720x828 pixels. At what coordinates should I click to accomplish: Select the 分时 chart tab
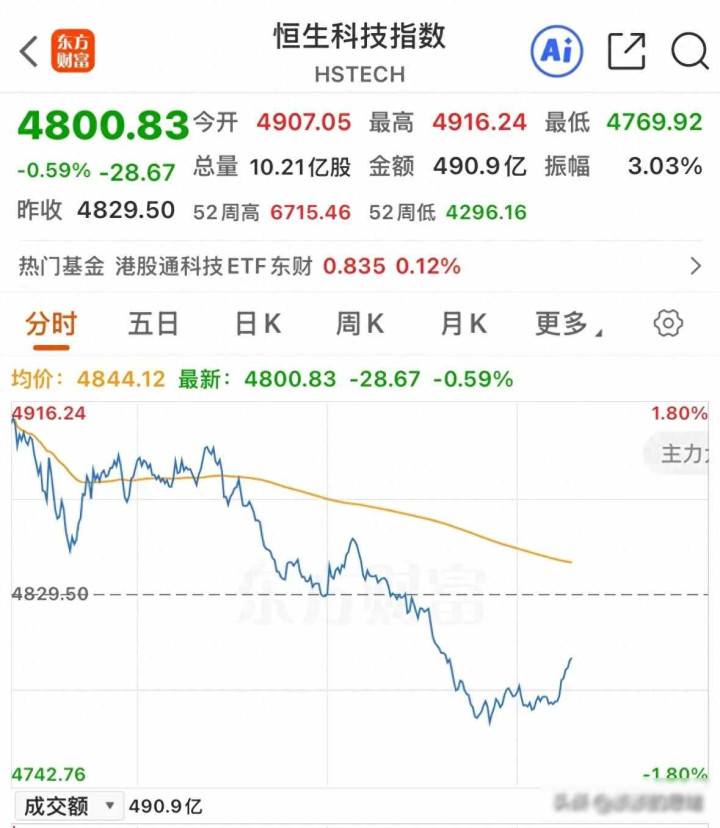point(50,324)
